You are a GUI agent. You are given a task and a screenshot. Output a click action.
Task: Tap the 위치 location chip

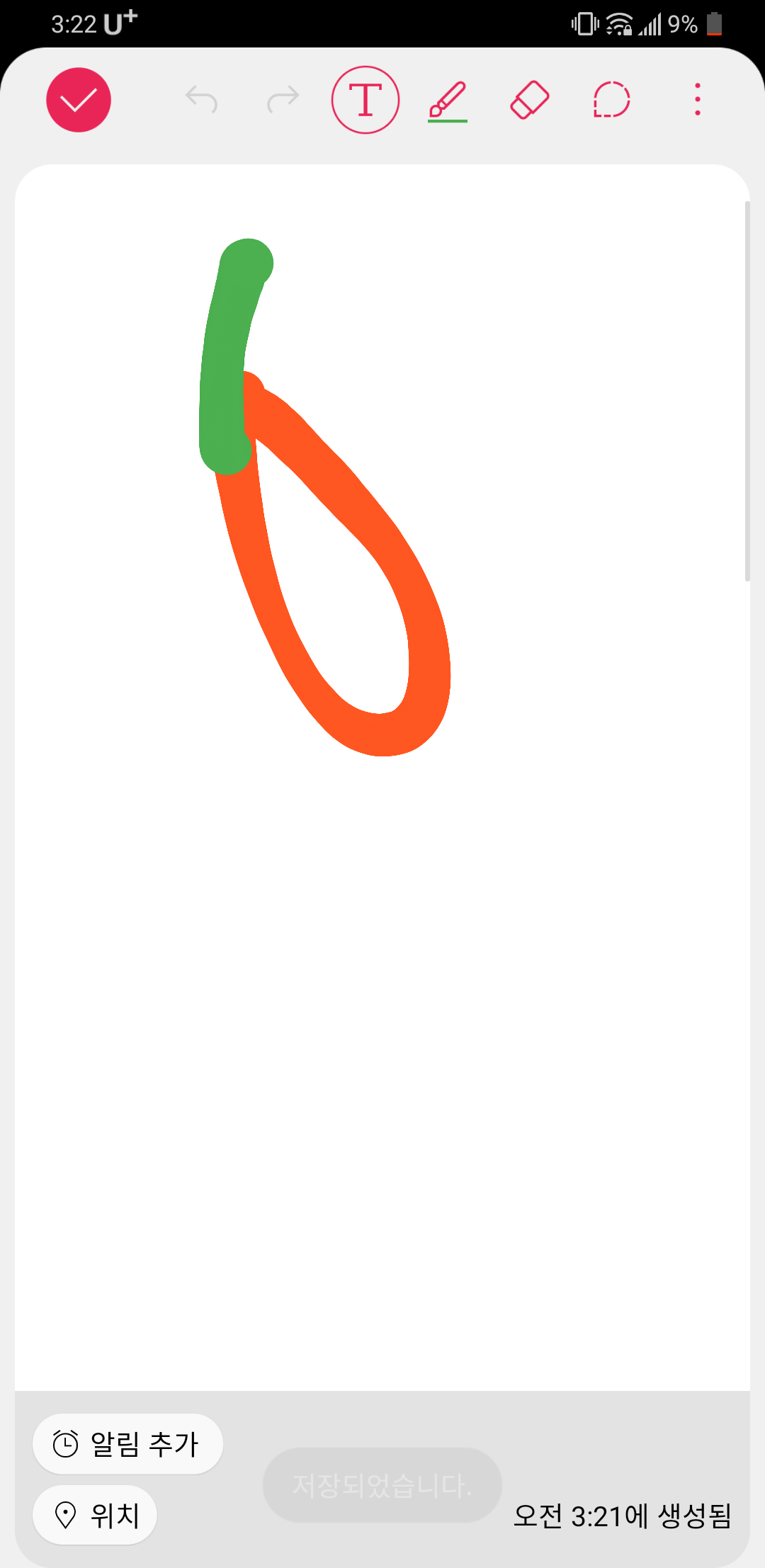(x=95, y=1515)
